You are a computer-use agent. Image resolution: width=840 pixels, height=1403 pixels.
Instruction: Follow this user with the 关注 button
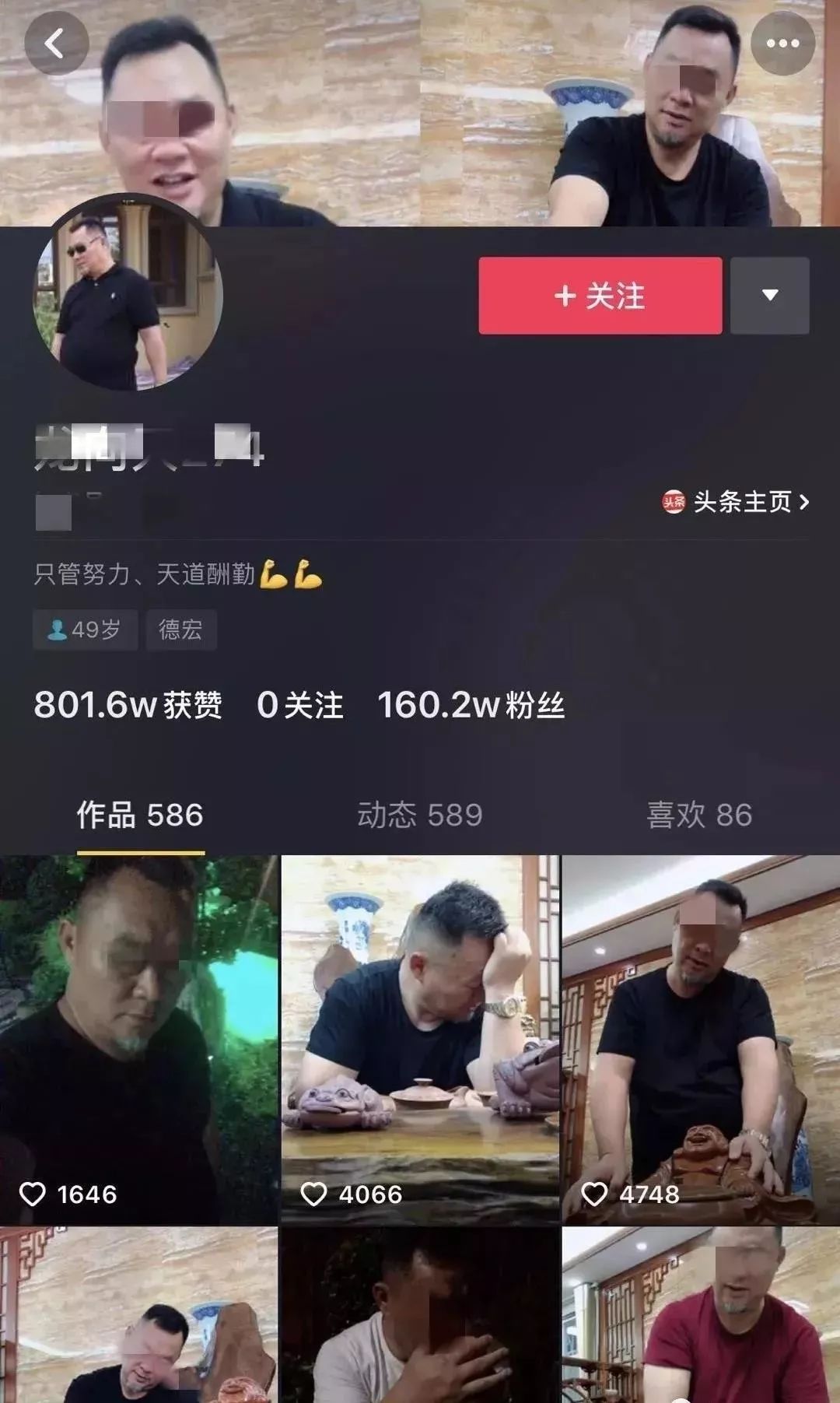tap(600, 296)
